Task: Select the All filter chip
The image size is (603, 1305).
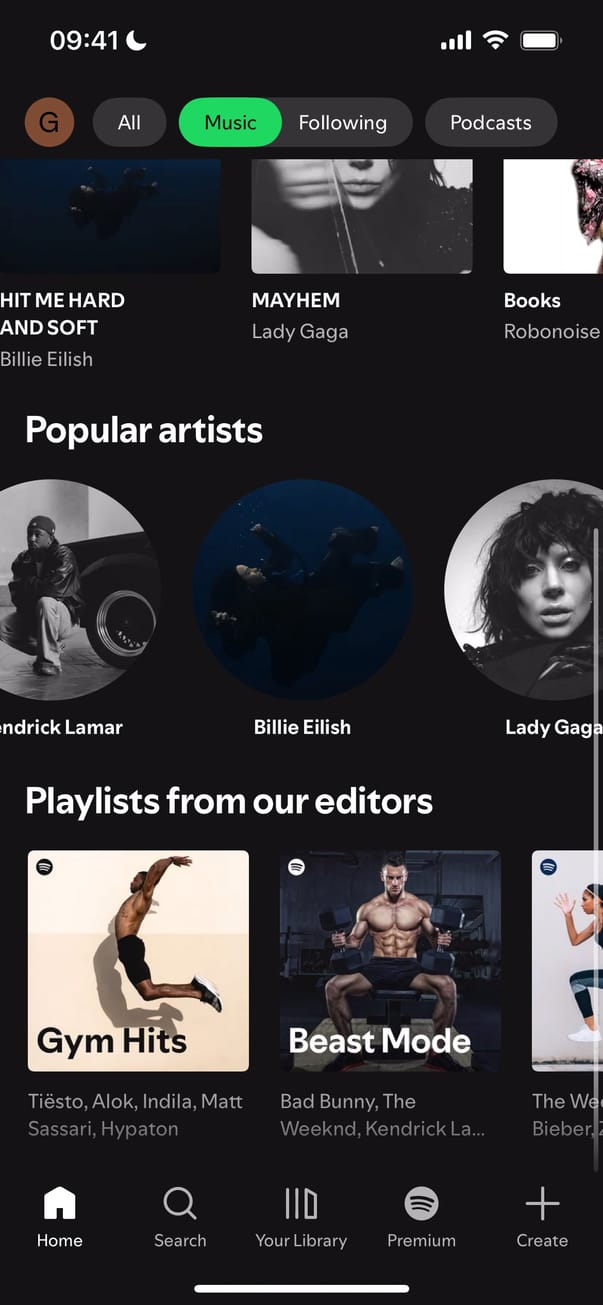Action: click(x=129, y=123)
